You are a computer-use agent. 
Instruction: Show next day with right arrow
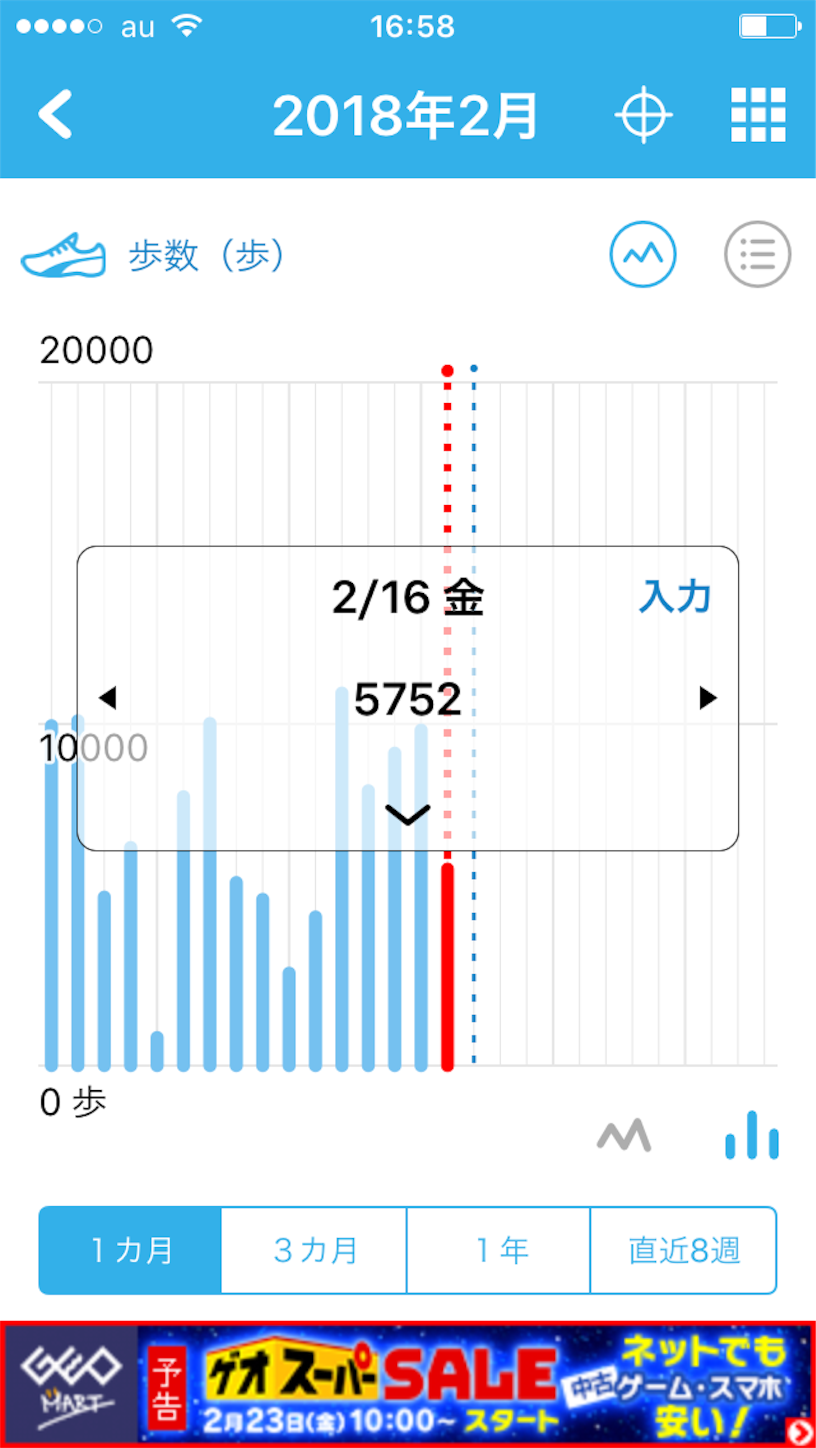tap(708, 698)
